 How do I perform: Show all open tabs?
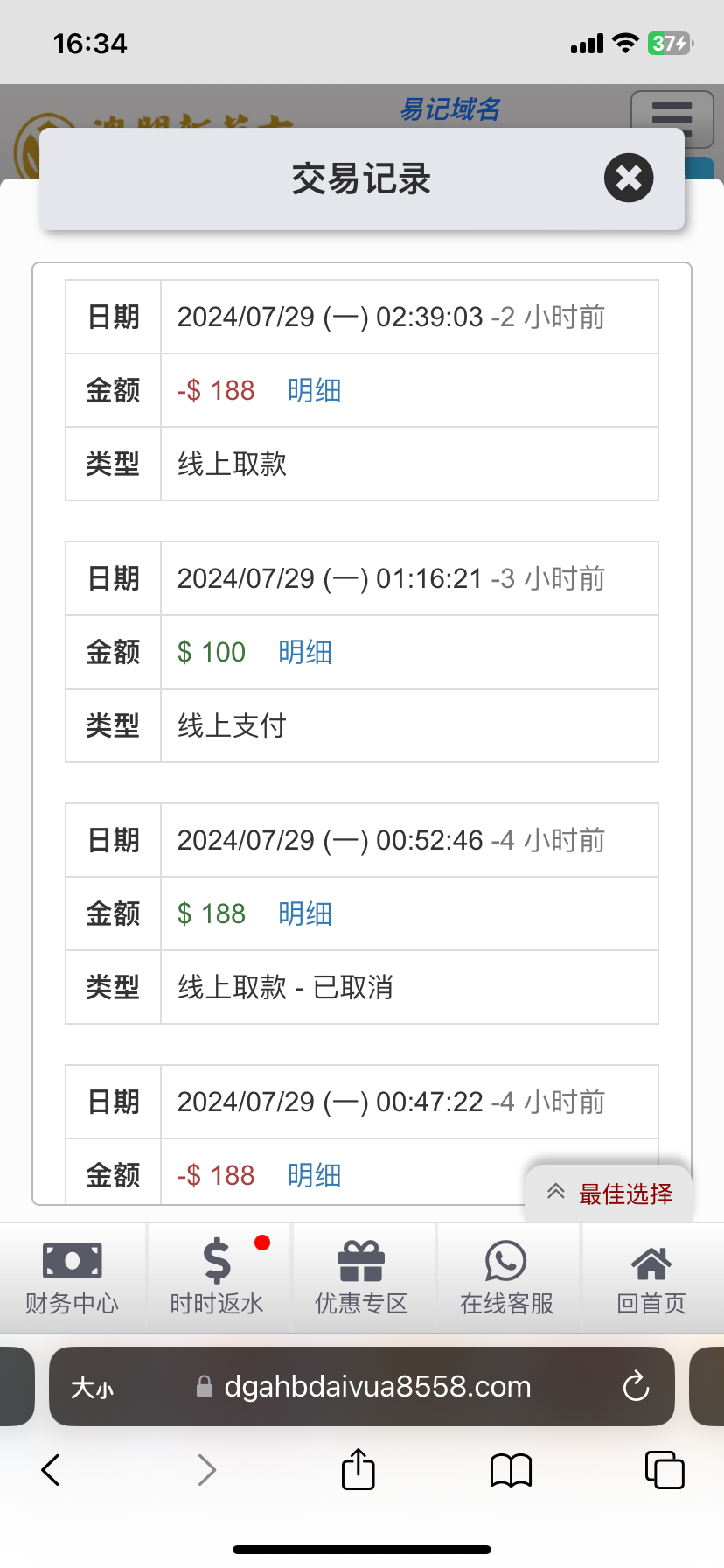point(665,1470)
